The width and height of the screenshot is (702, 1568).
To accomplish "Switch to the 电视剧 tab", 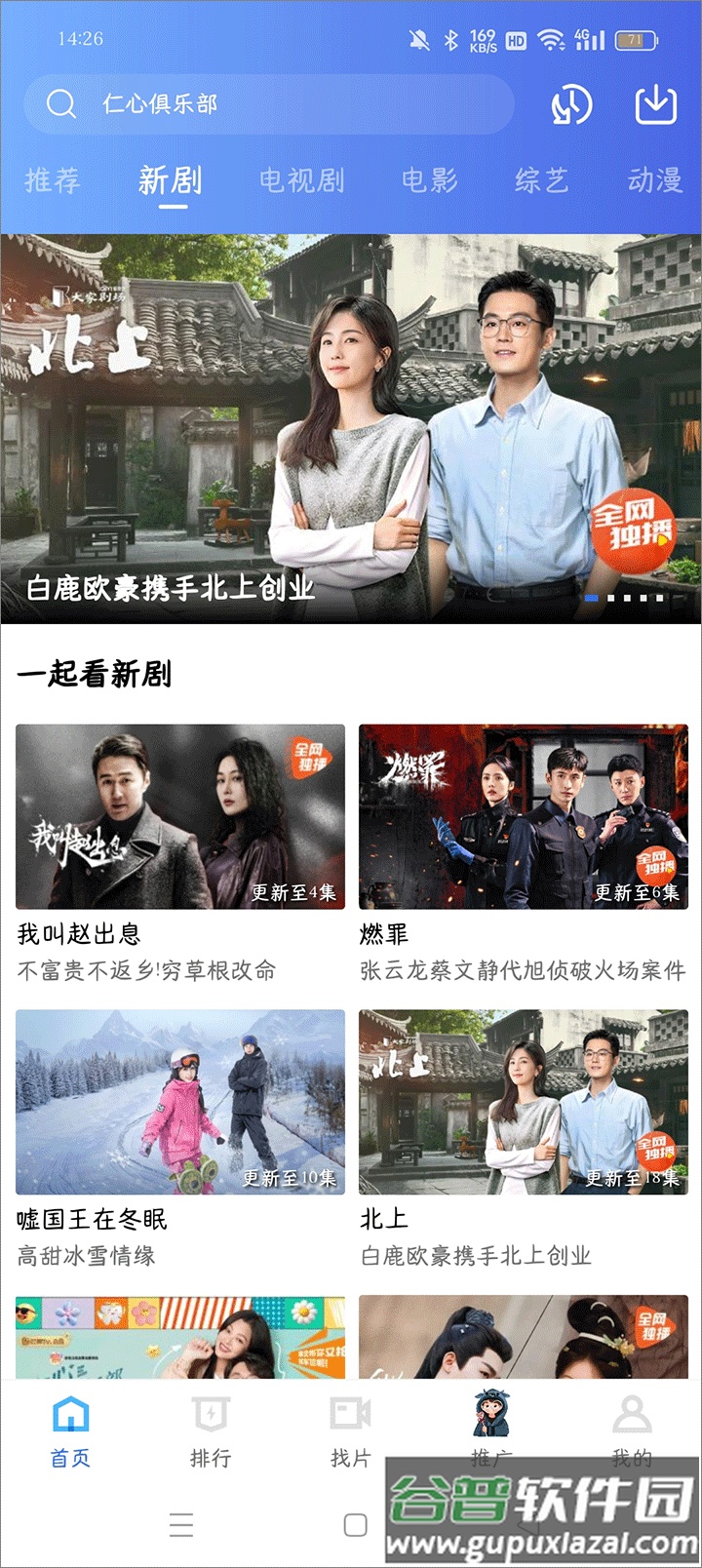I will click(301, 180).
